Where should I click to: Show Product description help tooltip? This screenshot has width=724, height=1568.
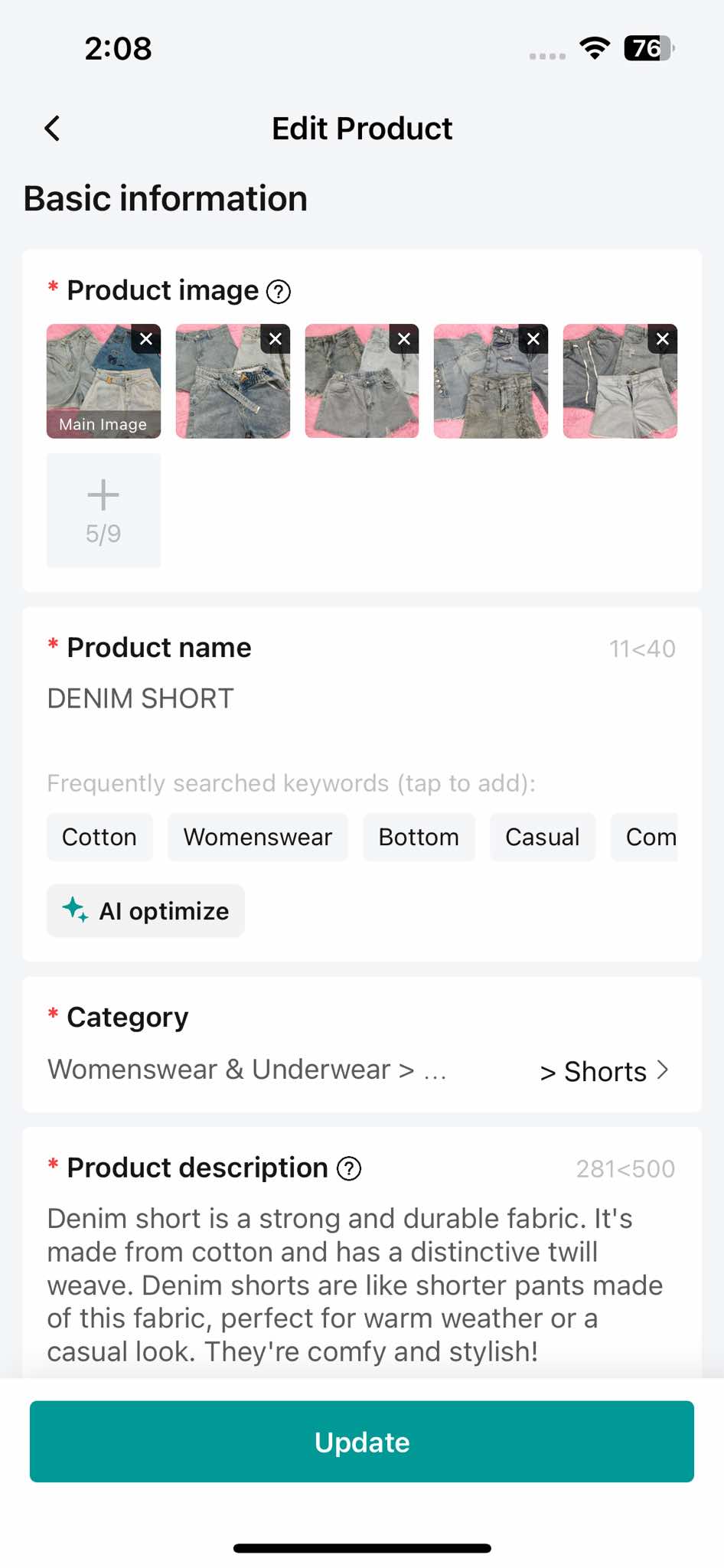(349, 1169)
